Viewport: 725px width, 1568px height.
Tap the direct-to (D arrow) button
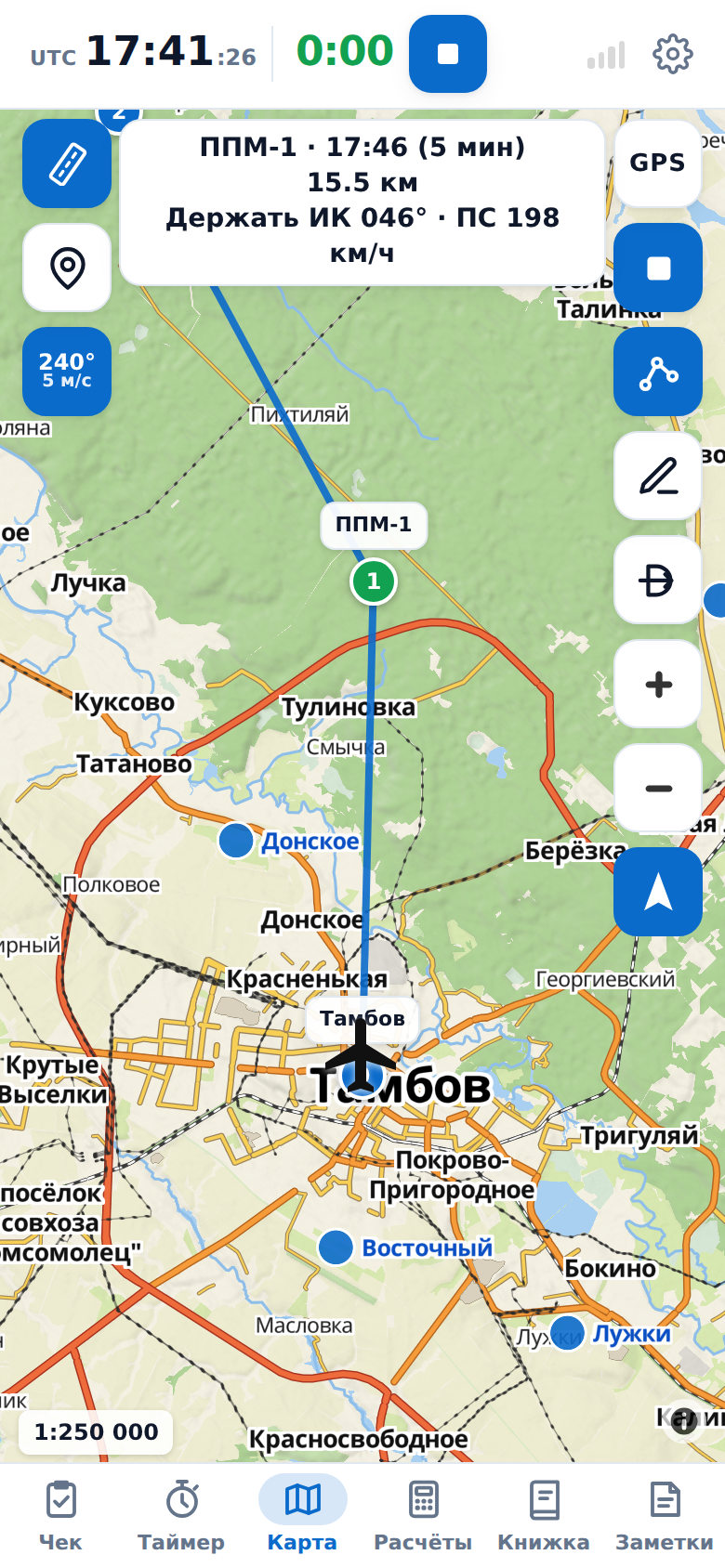click(658, 580)
